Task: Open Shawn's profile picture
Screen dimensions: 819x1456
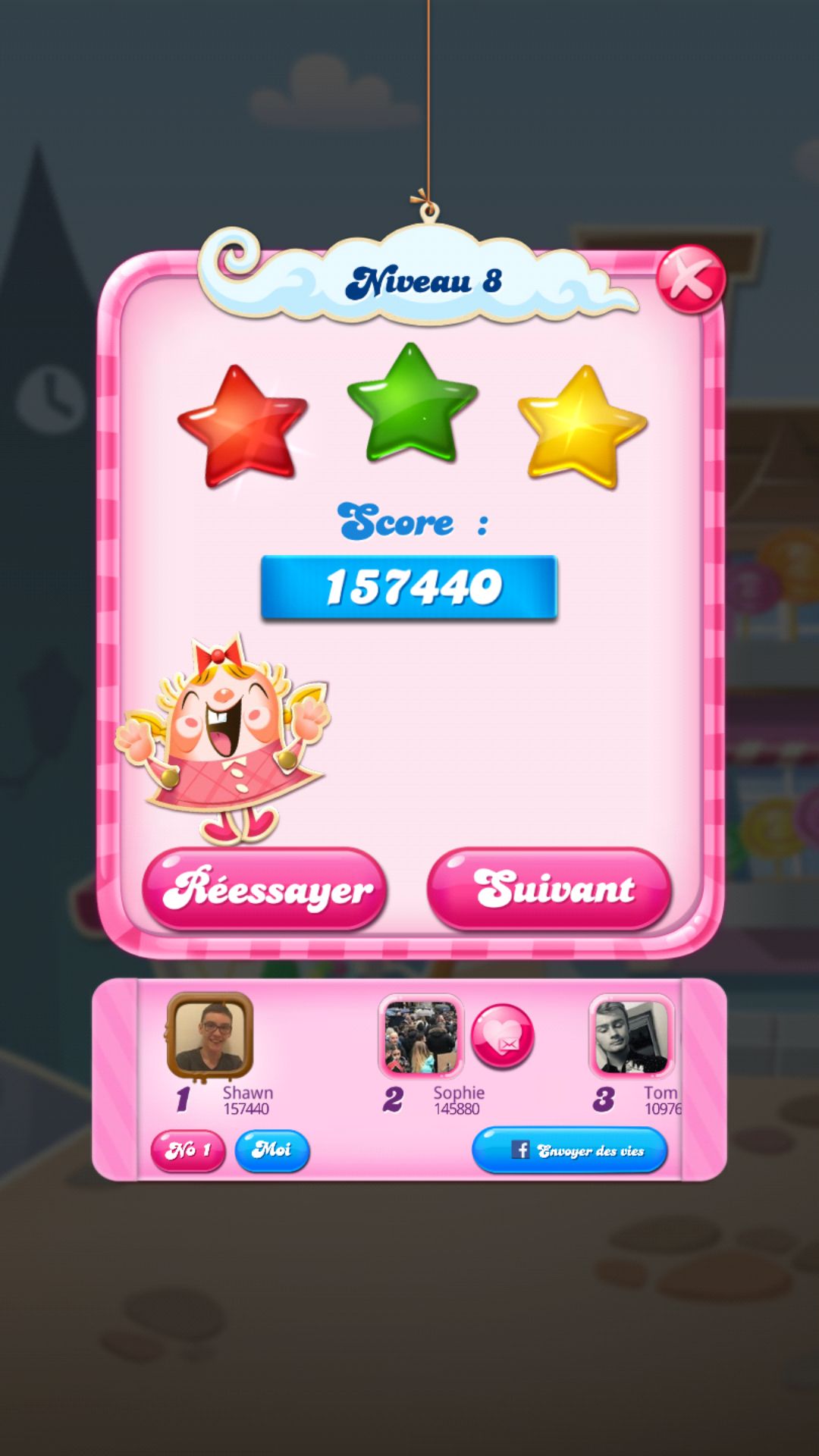Action: 210,1035
